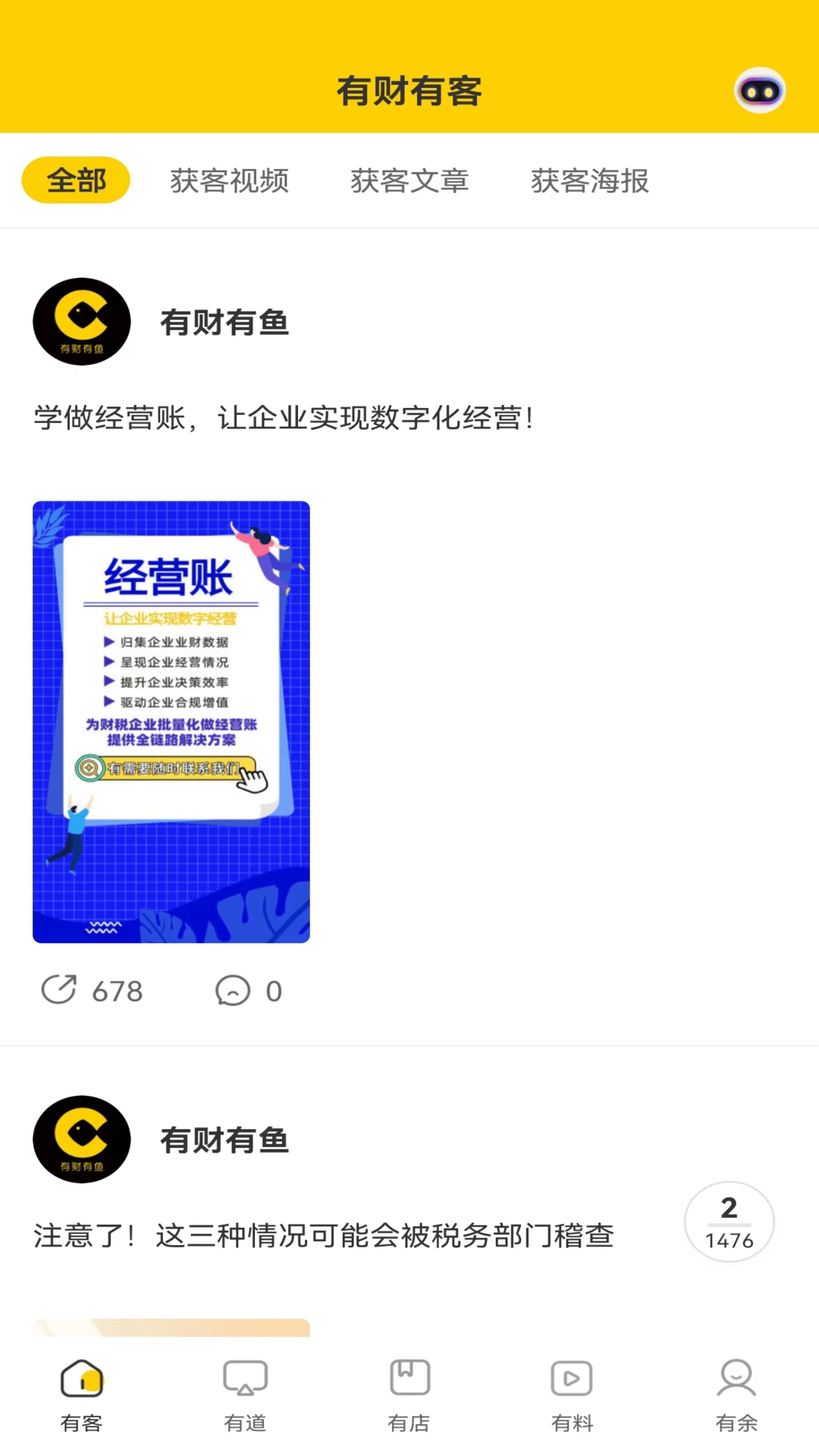Select the 全部 filter tab
Screen dimensions: 819x1456
[76, 180]
